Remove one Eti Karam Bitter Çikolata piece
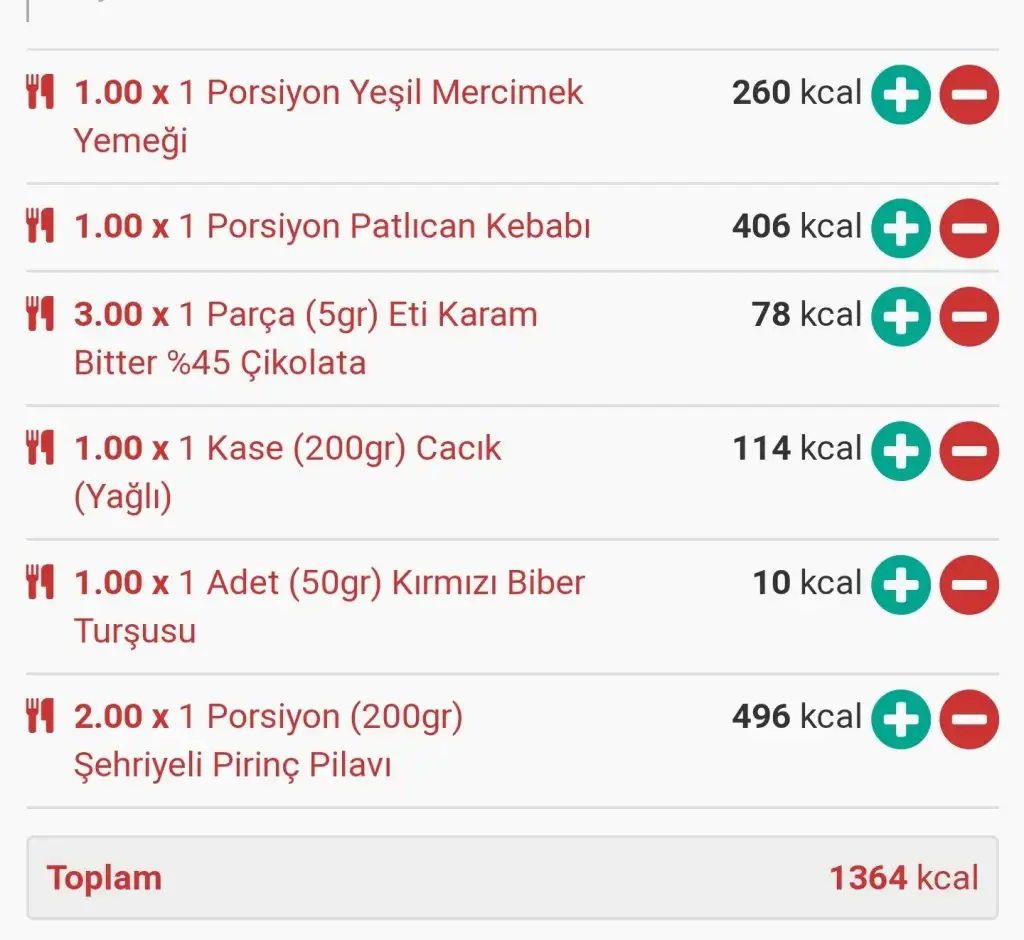 click(x=969, y=317)
